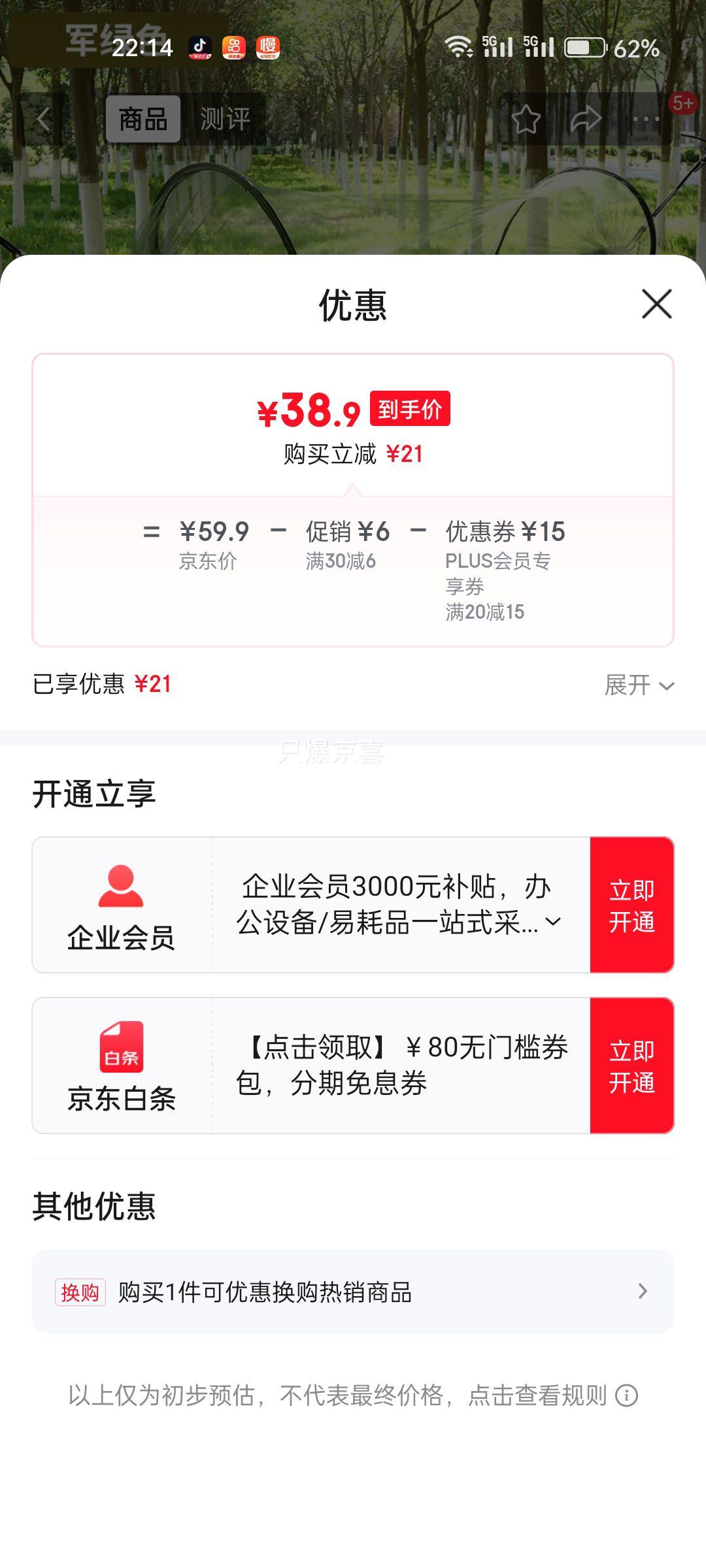Screen dimensions: 706x1568
Task: View pricing rules via 点击查看规则 info icon
Action: pos(626,1396)
